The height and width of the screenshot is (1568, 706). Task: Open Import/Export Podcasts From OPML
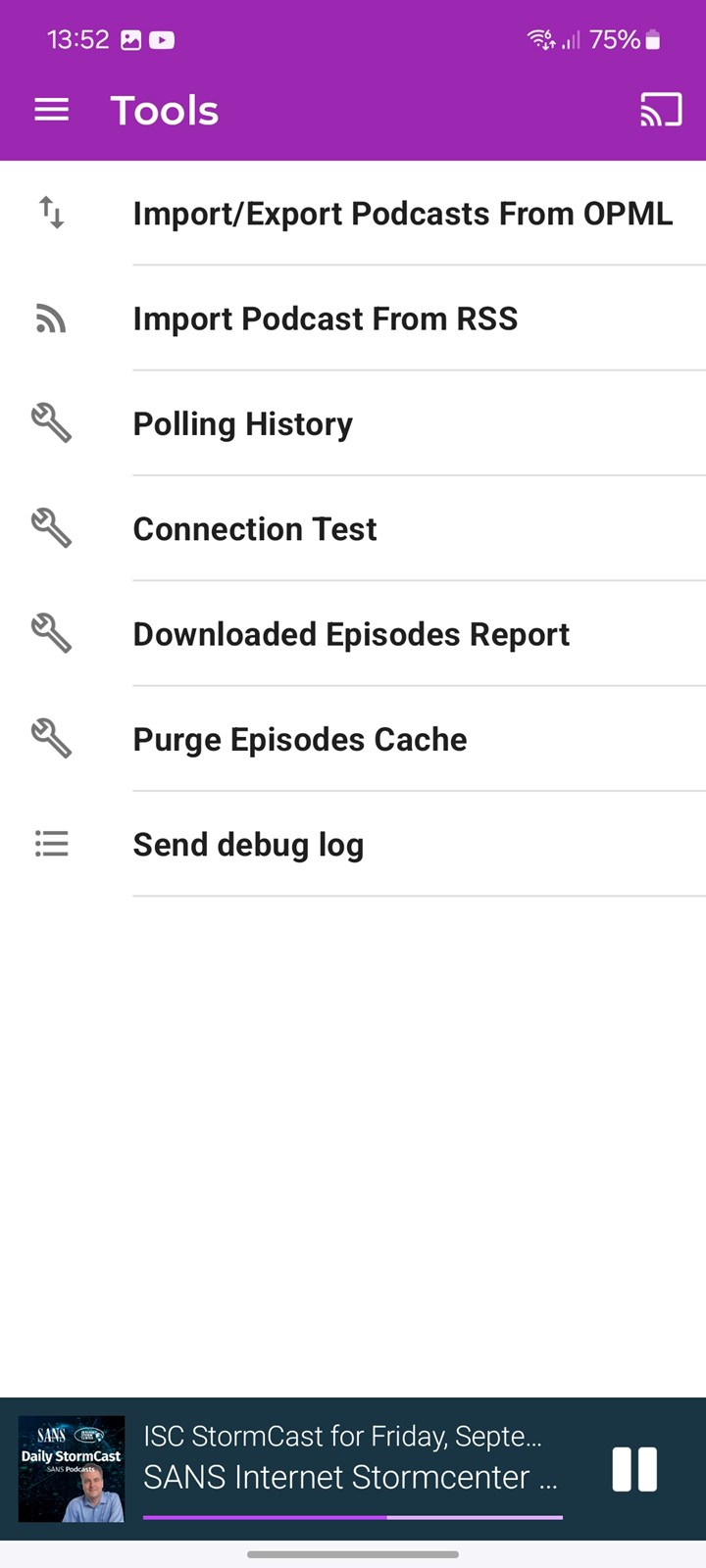[353, 214]
